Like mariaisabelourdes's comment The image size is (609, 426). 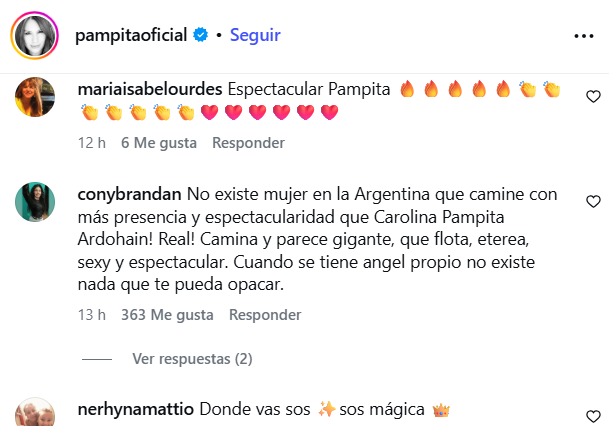click(592, 97)
